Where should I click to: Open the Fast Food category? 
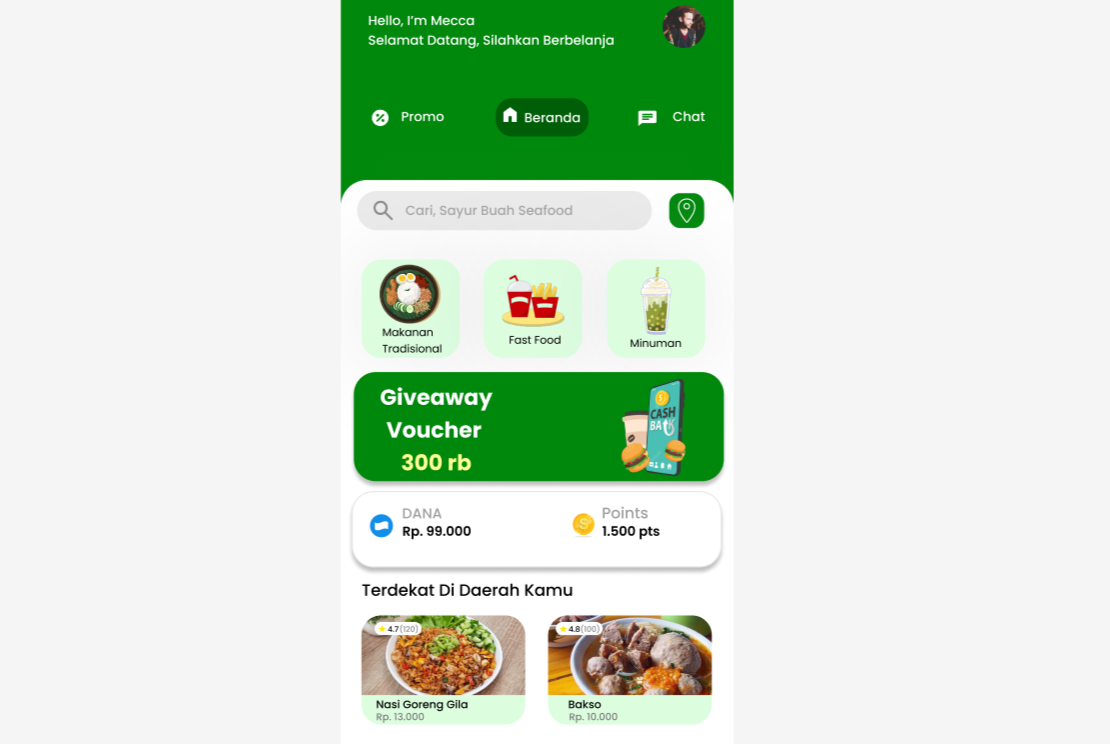pos(533,308)
